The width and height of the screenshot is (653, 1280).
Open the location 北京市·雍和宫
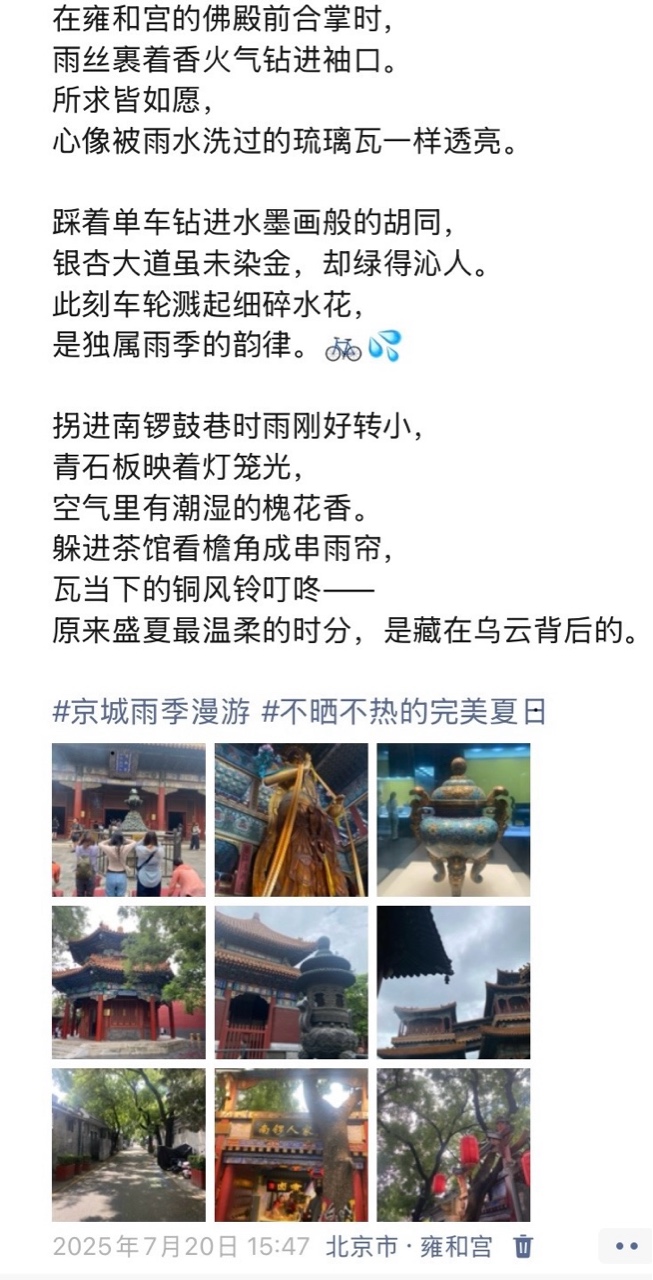click(x=409, y=1246)
